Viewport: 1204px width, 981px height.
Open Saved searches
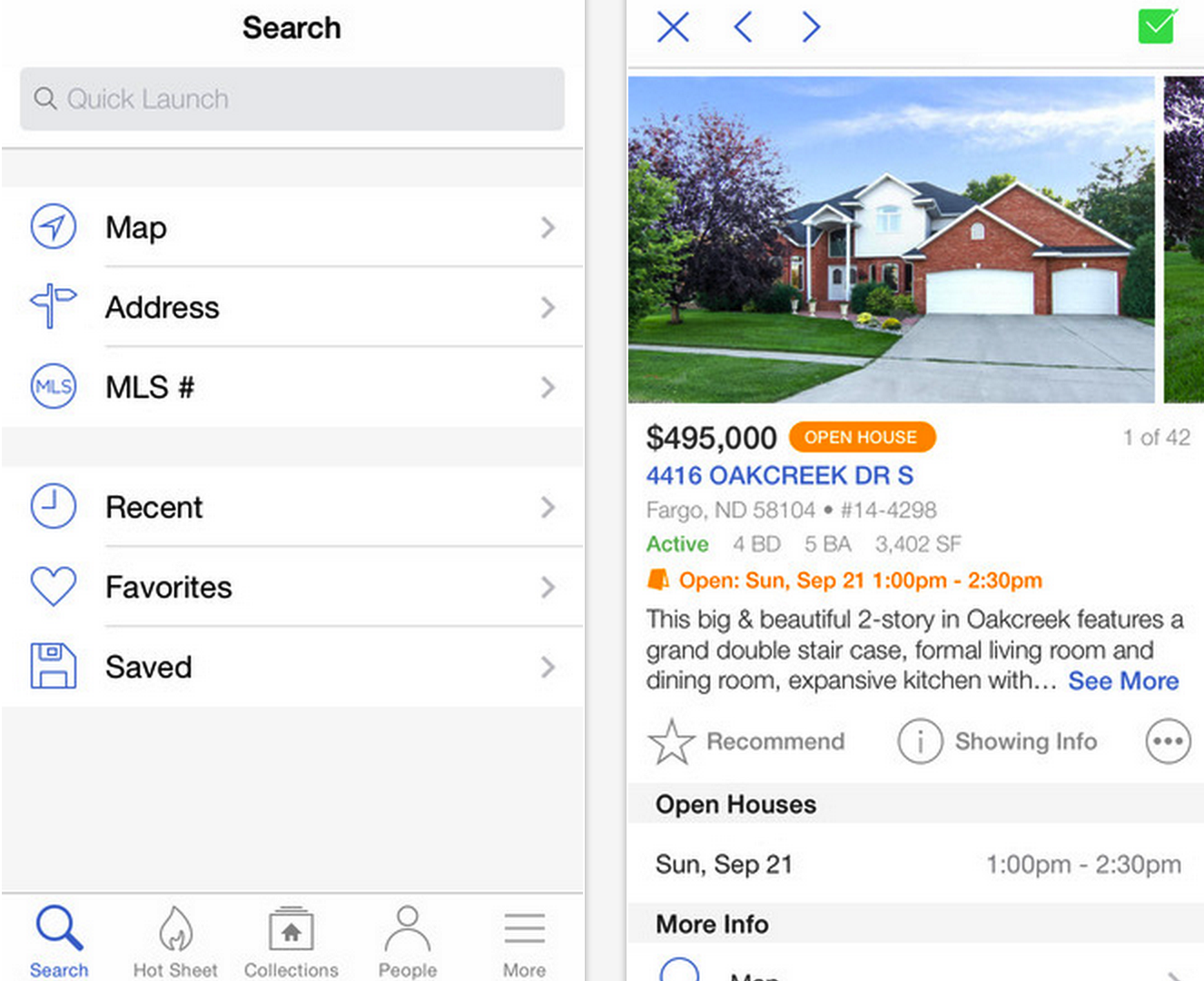coord(291,667)
